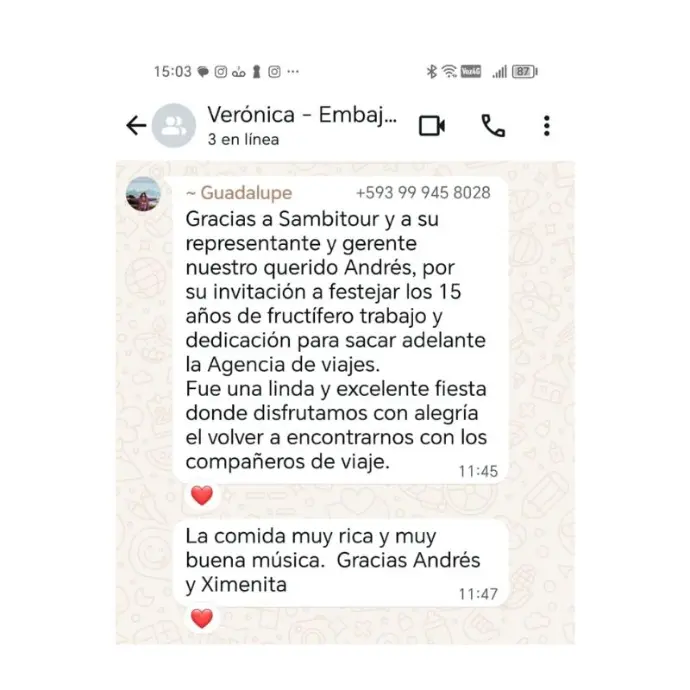Open Guadalupe's profile picture
The width and height of the screenshot is (690, 690).
tap(143, 195)
